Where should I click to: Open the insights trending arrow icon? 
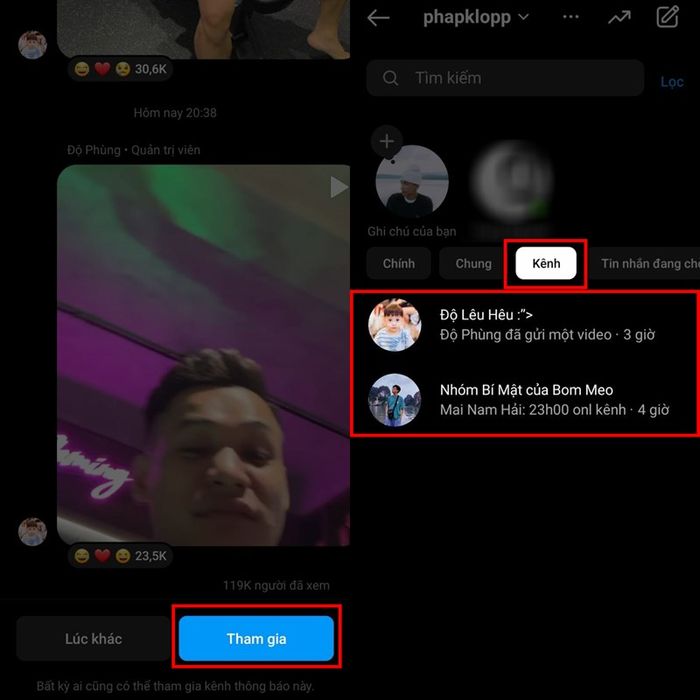tap(619, 17)
